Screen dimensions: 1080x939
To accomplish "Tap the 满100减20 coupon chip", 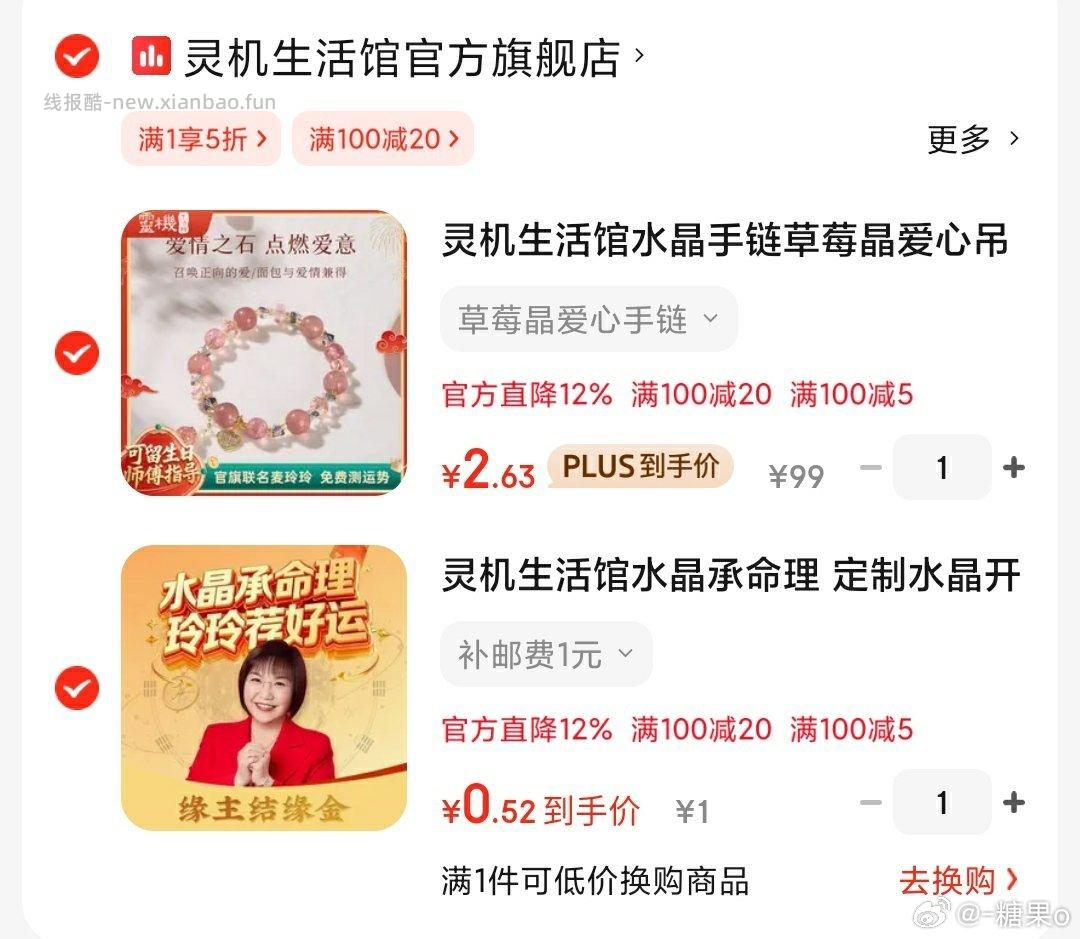I will 383,139.
